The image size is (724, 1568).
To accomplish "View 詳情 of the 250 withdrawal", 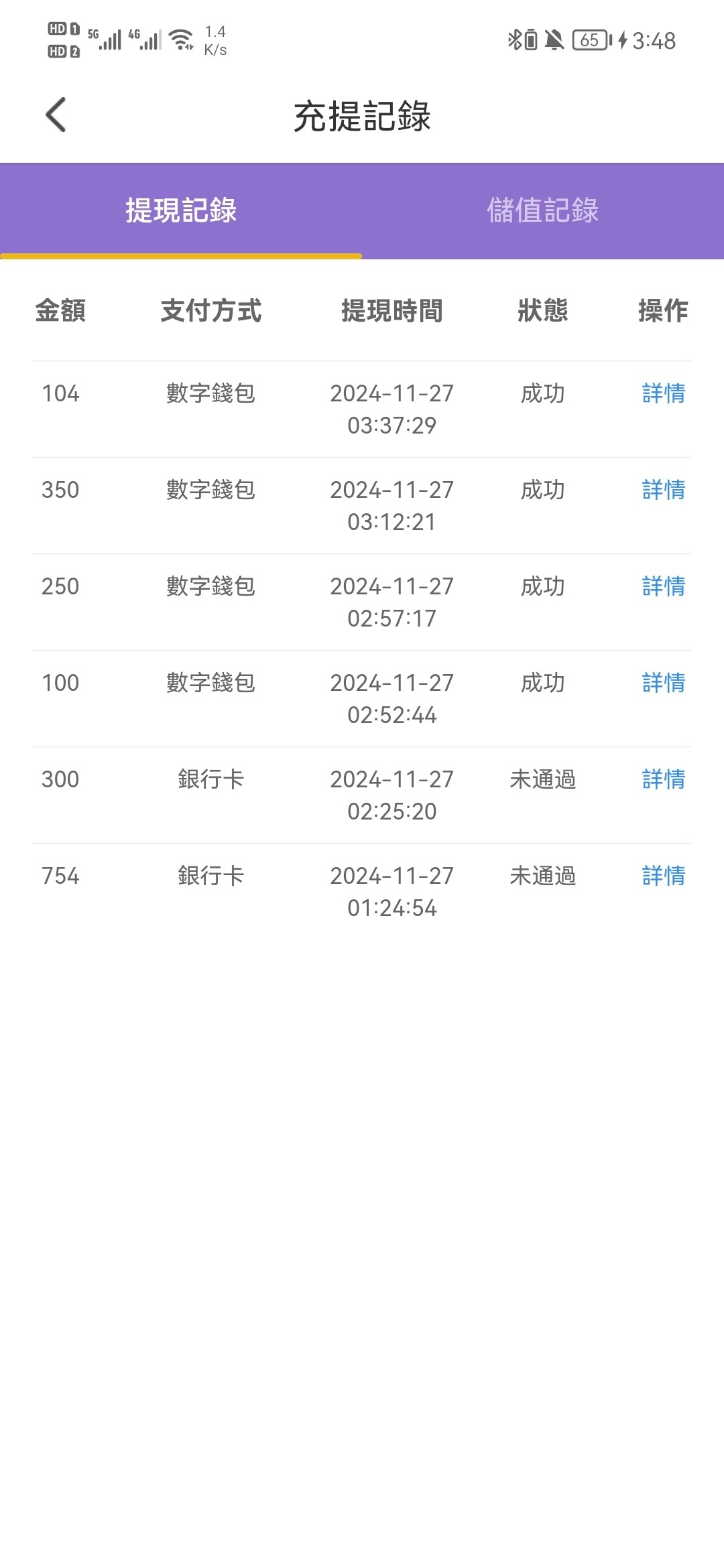I will pyautogui.click(x=664, y=586).
